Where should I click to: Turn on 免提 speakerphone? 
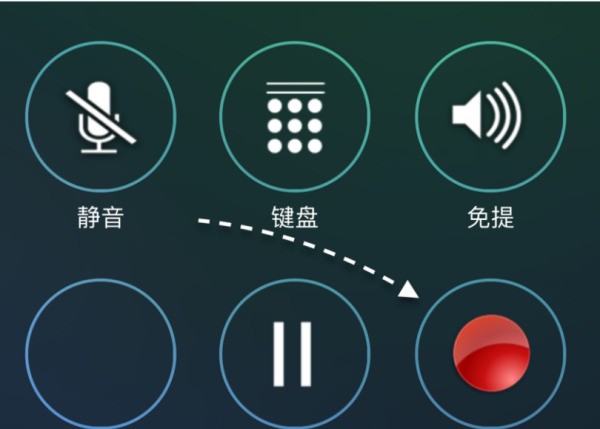[x=490, y=116]
